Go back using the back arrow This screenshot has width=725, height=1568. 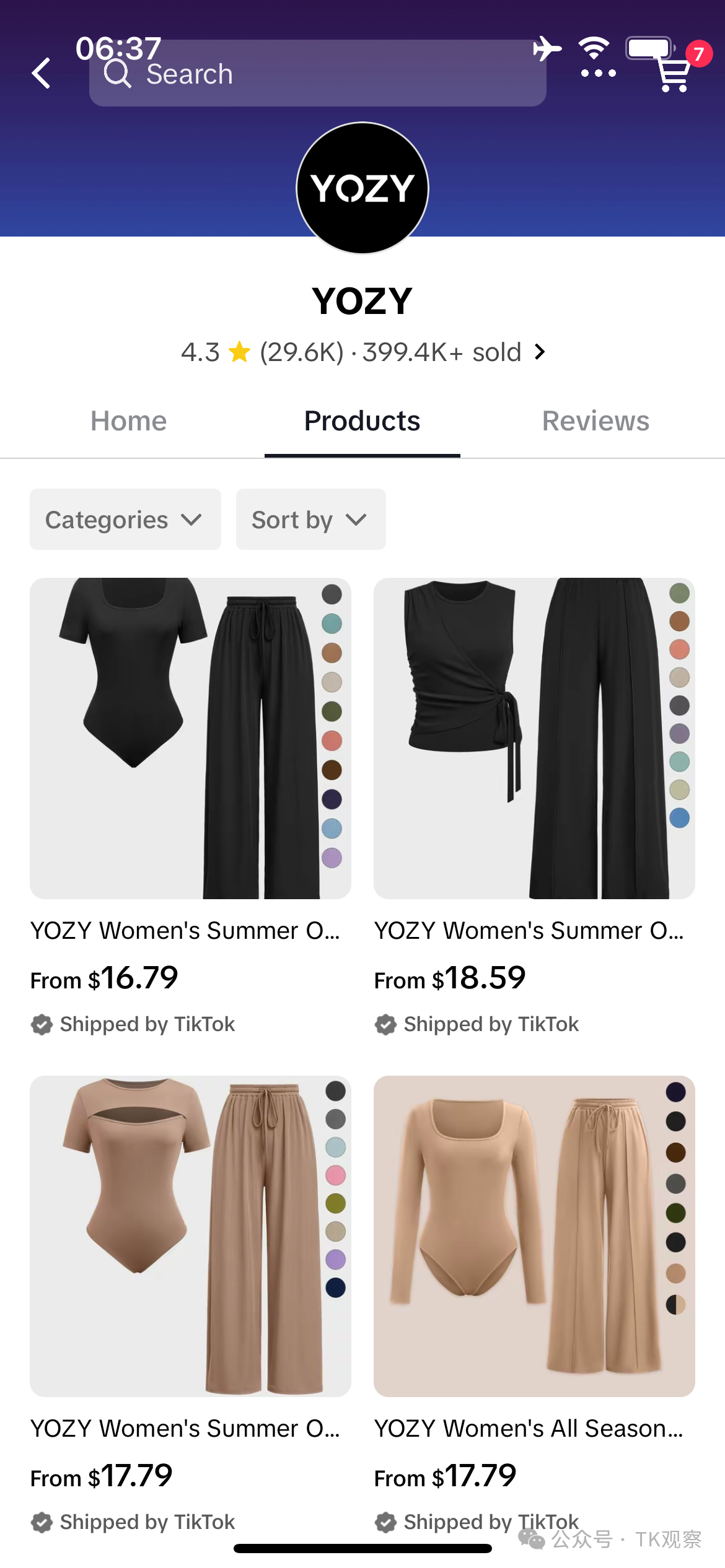pos(42,74)
